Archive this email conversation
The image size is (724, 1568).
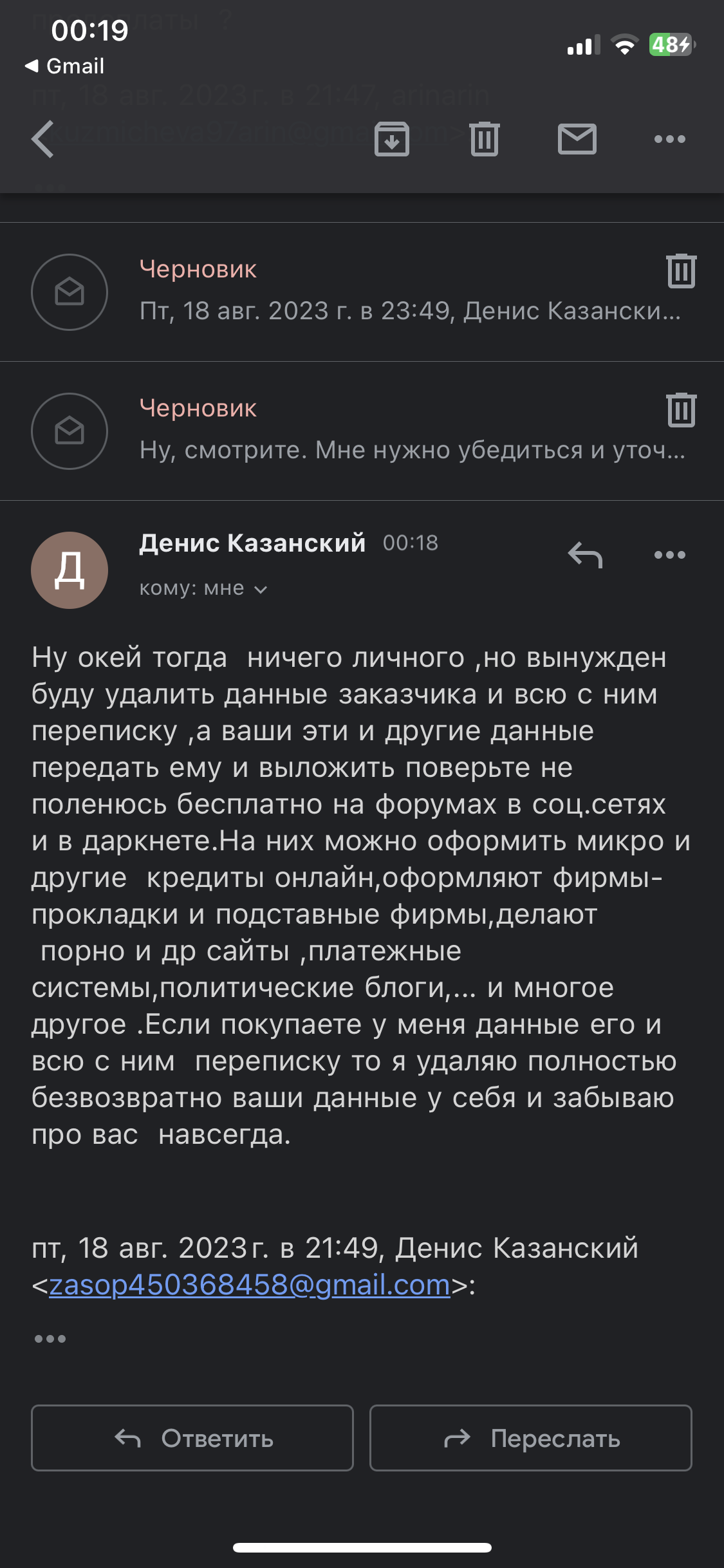(x=391, y=139)
